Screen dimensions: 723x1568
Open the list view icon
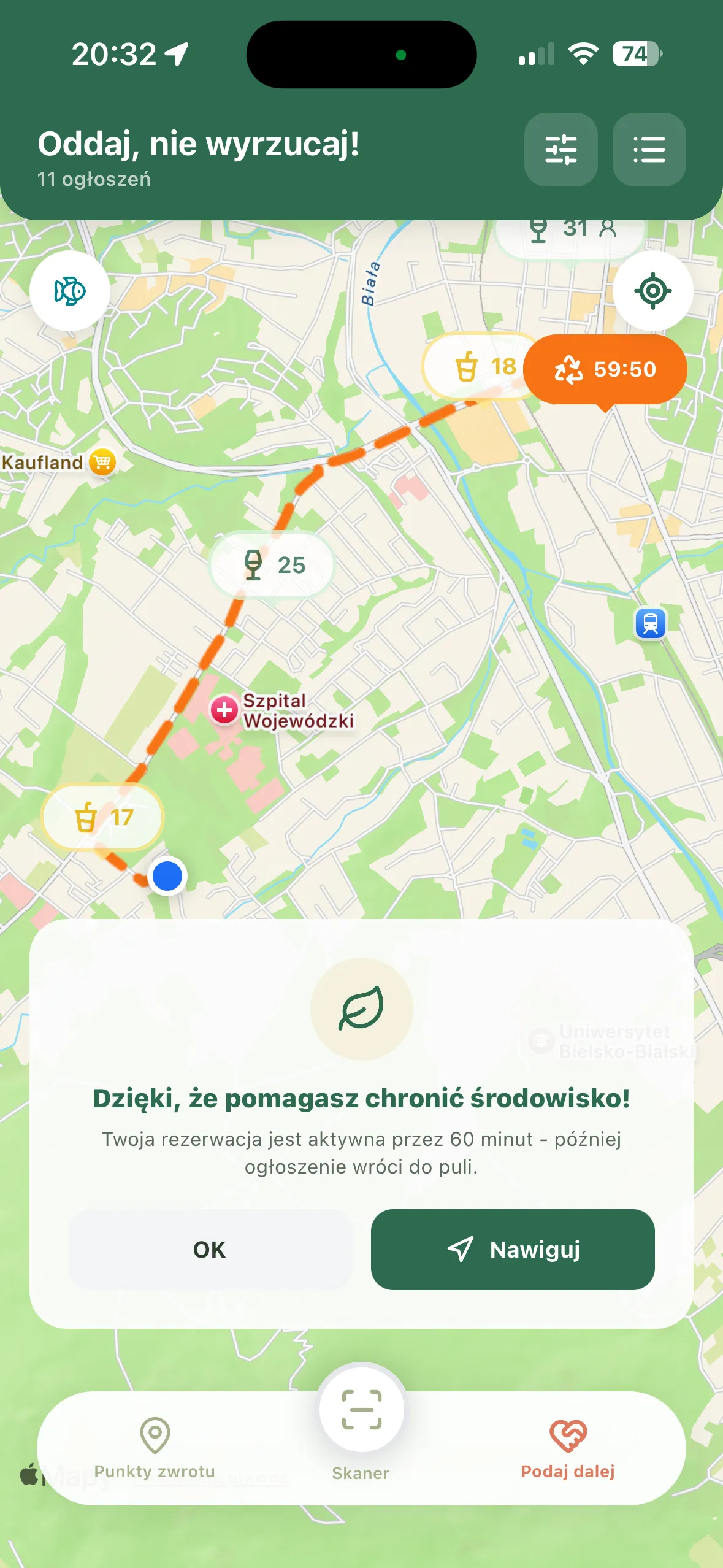pos(650,150)
